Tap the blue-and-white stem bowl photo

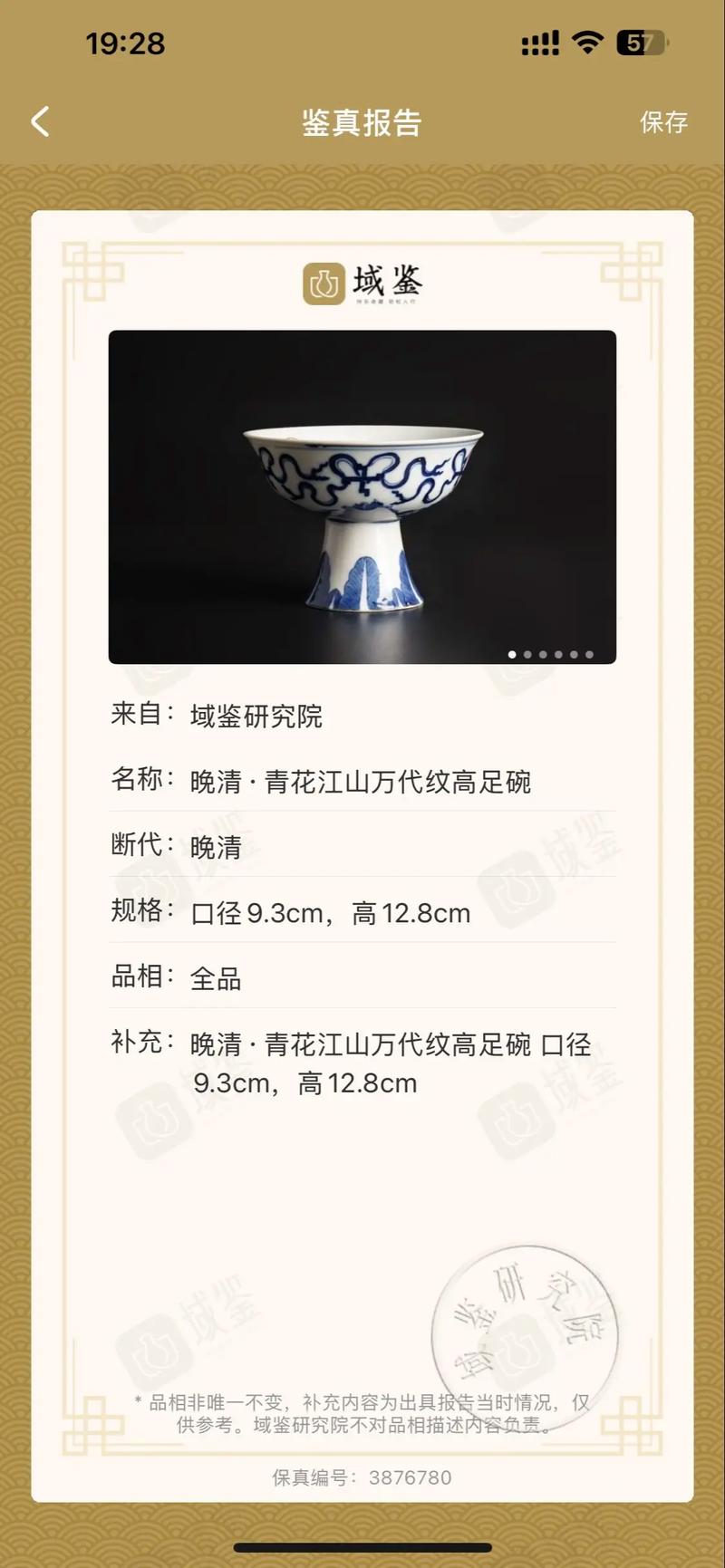tap(362, 496)
